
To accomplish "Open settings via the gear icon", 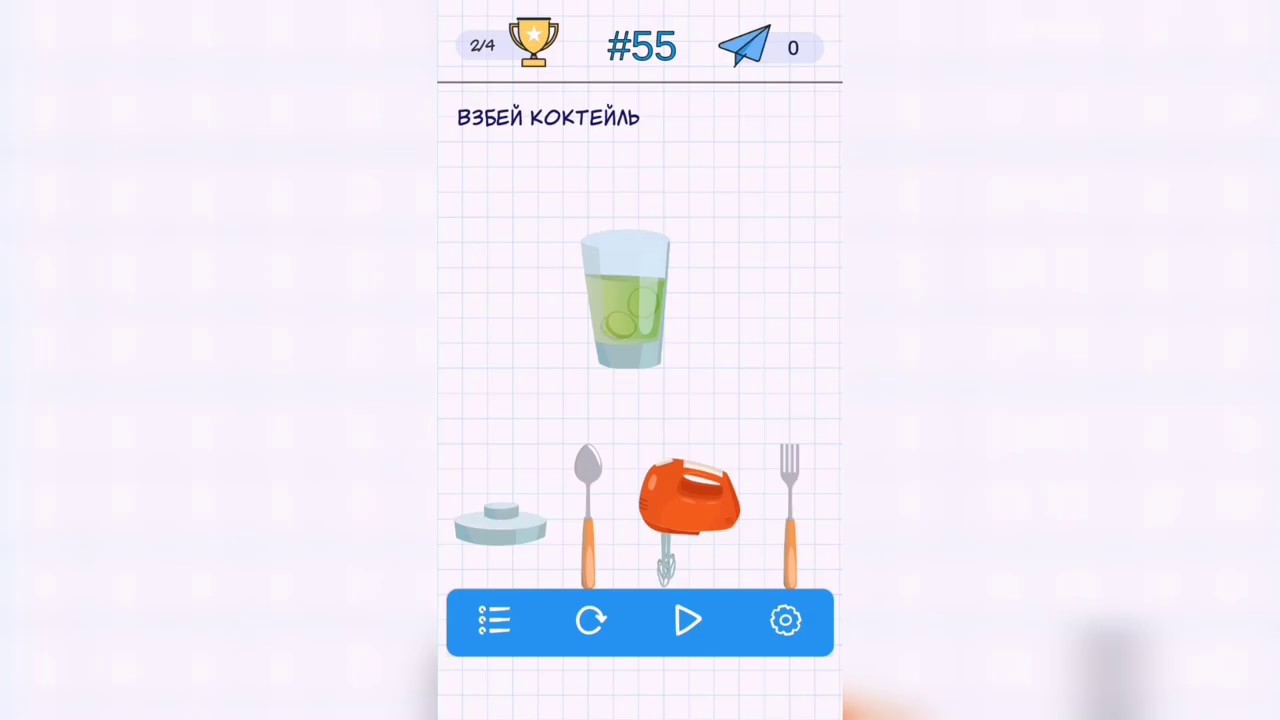I will (785, 621).
